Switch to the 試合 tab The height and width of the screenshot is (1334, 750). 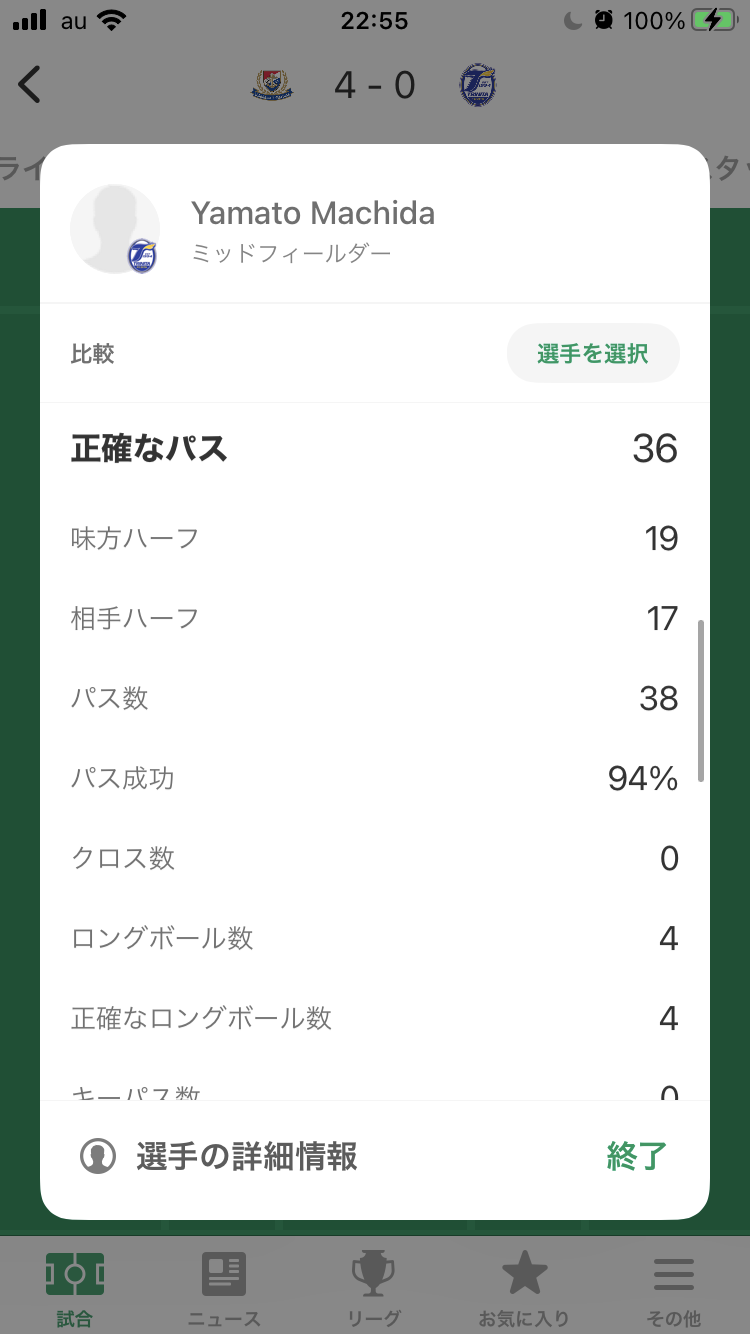pos(75,1290)
